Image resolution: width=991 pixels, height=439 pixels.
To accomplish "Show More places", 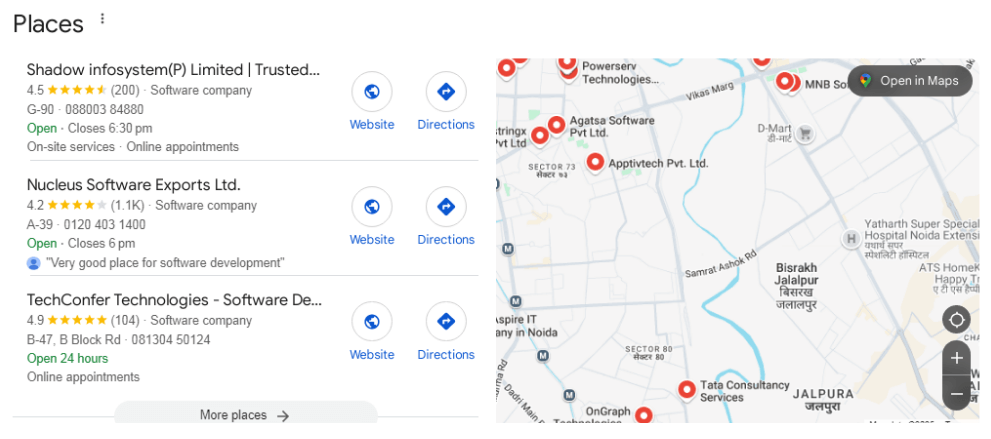I will coord(245,415).
